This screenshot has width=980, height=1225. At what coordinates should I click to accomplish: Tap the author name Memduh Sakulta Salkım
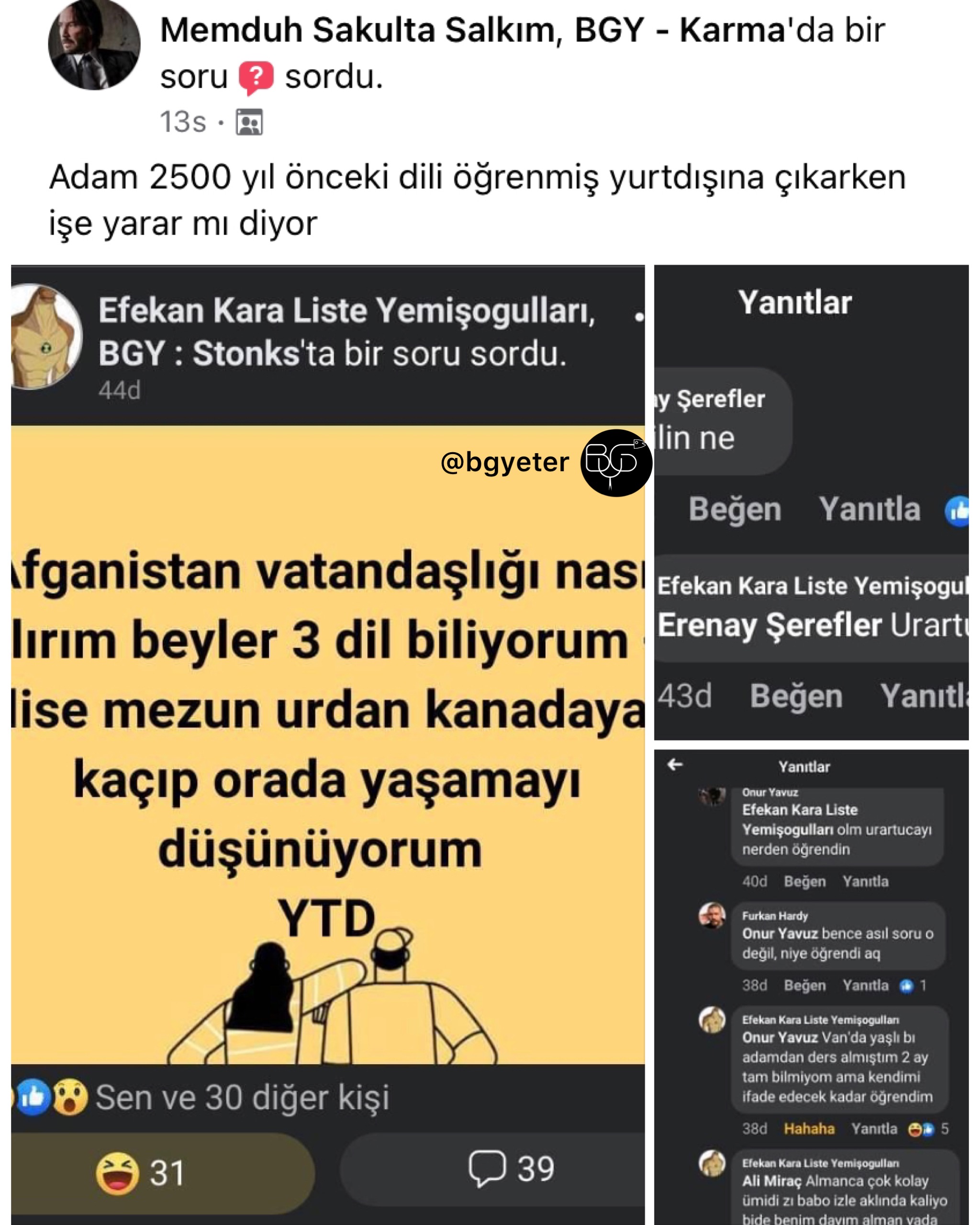(x=357, y=30)
